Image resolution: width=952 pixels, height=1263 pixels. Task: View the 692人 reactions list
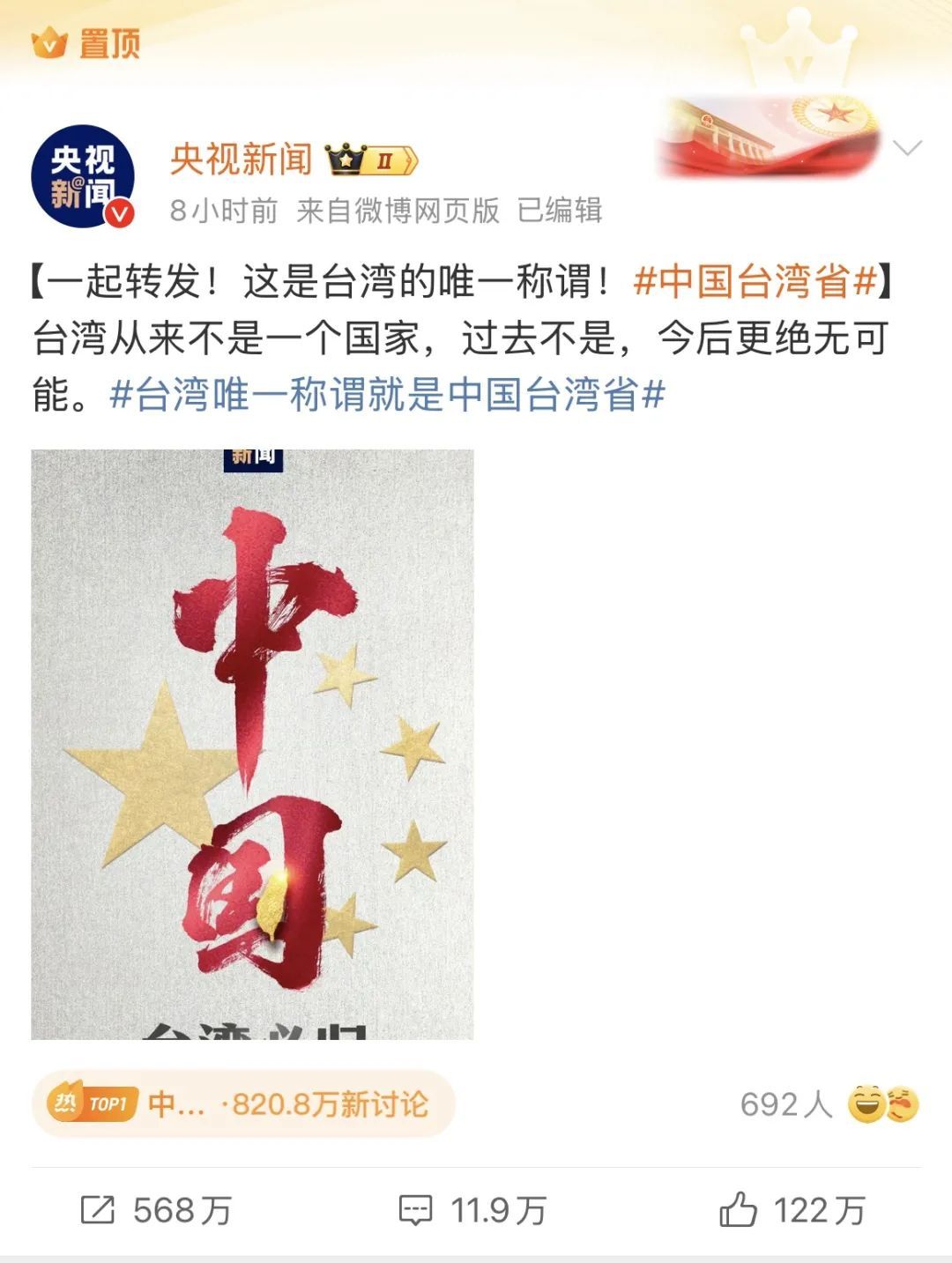(x=829, y=1104)
